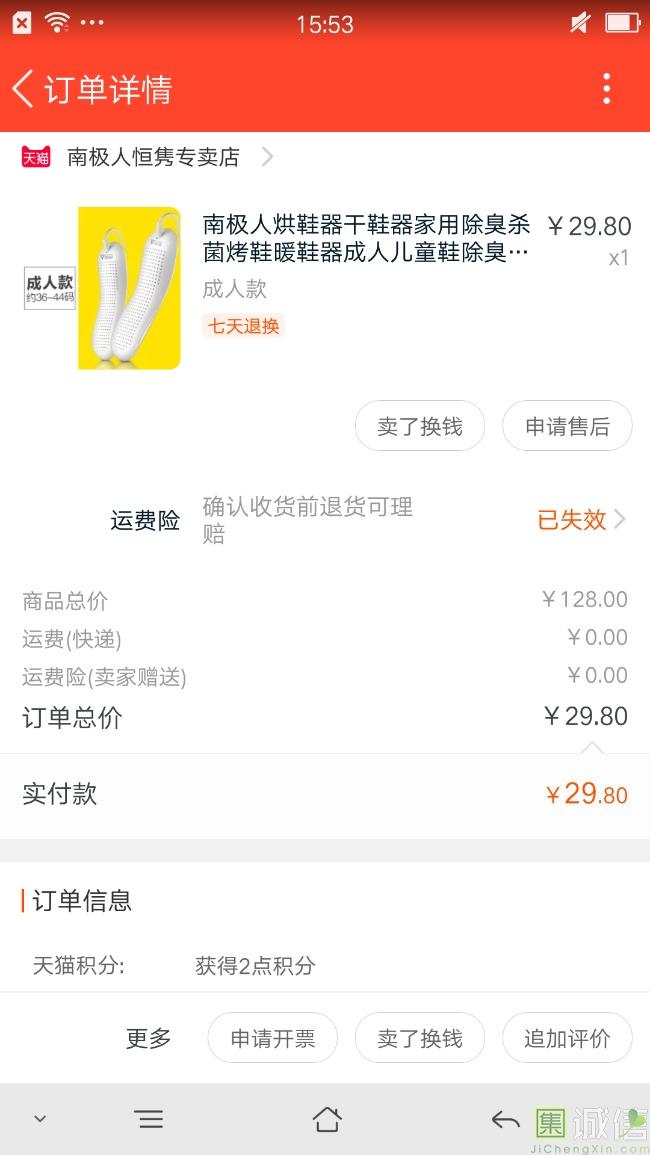View the 南极人烘鞋器 product details

tap(365, 238)
